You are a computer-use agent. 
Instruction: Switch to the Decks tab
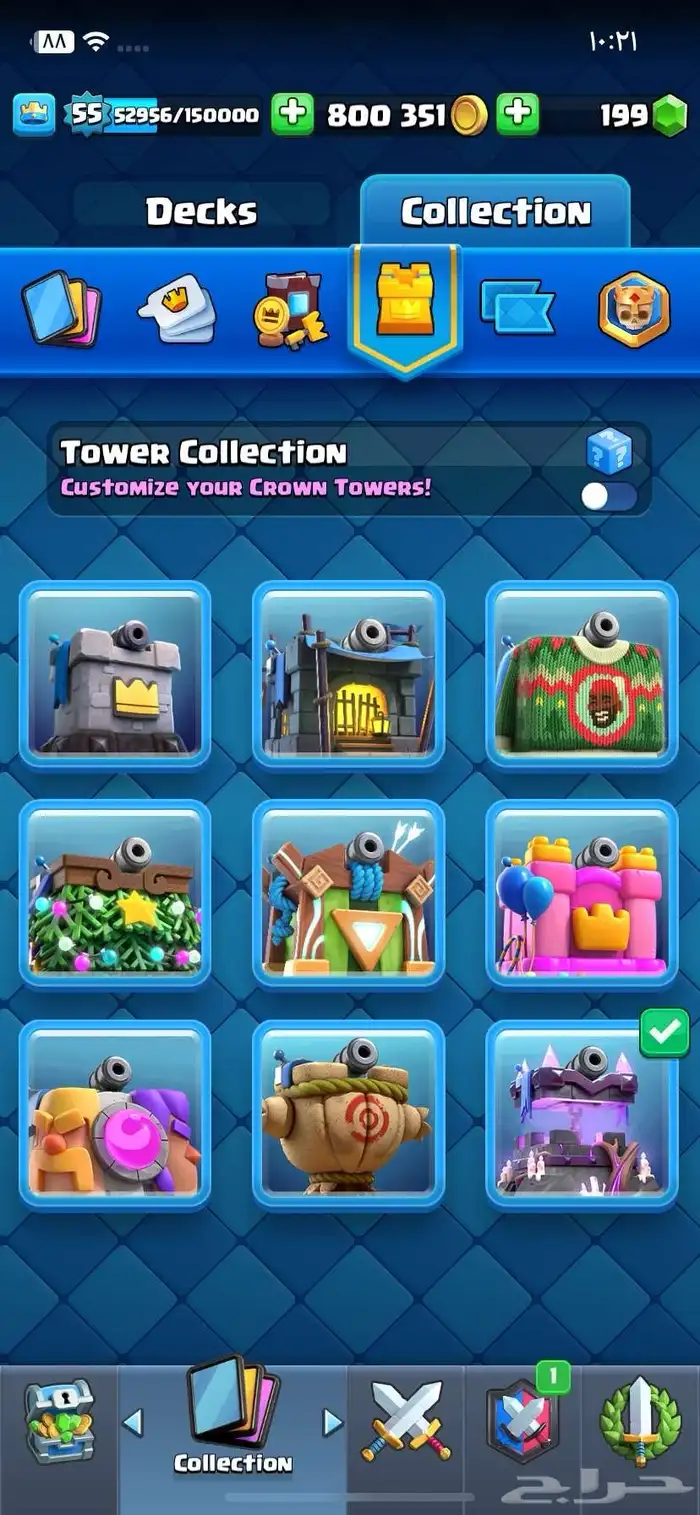pos(201,212)
